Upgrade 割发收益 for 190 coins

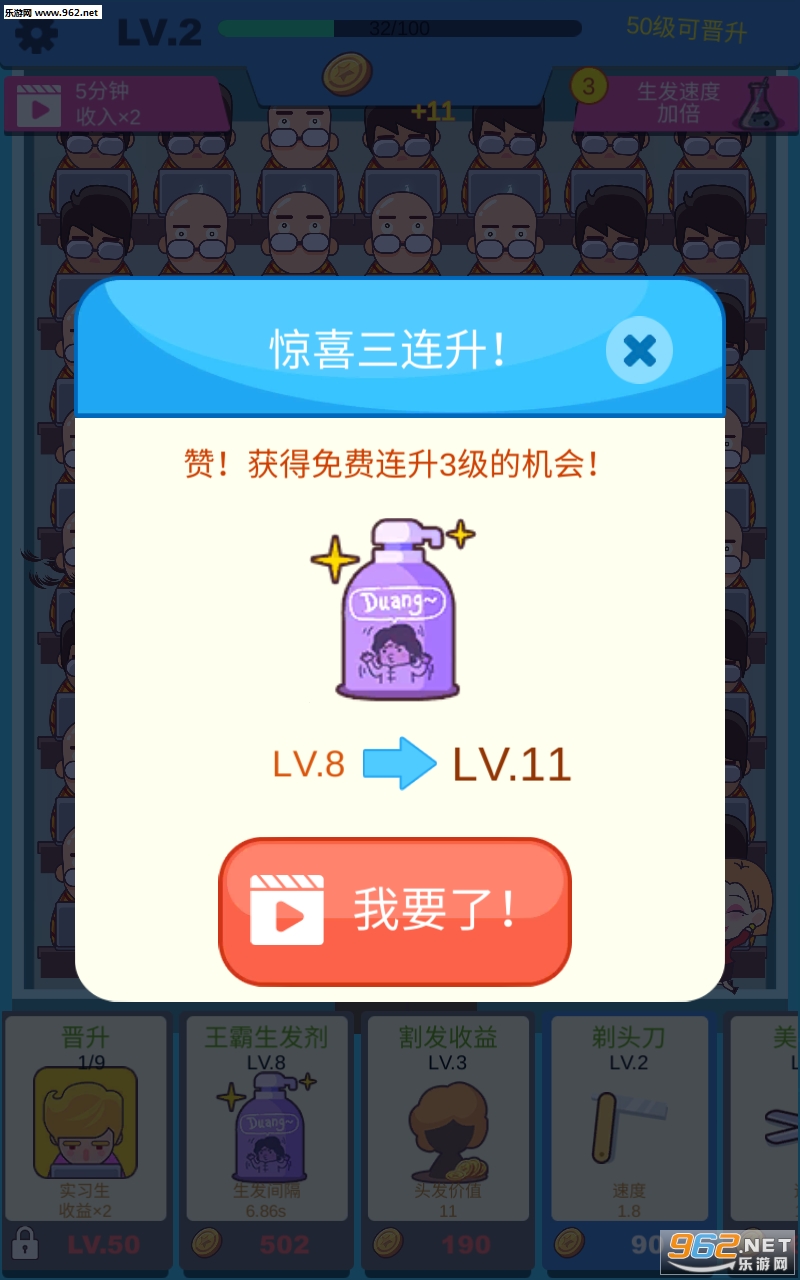[448, 1243]
